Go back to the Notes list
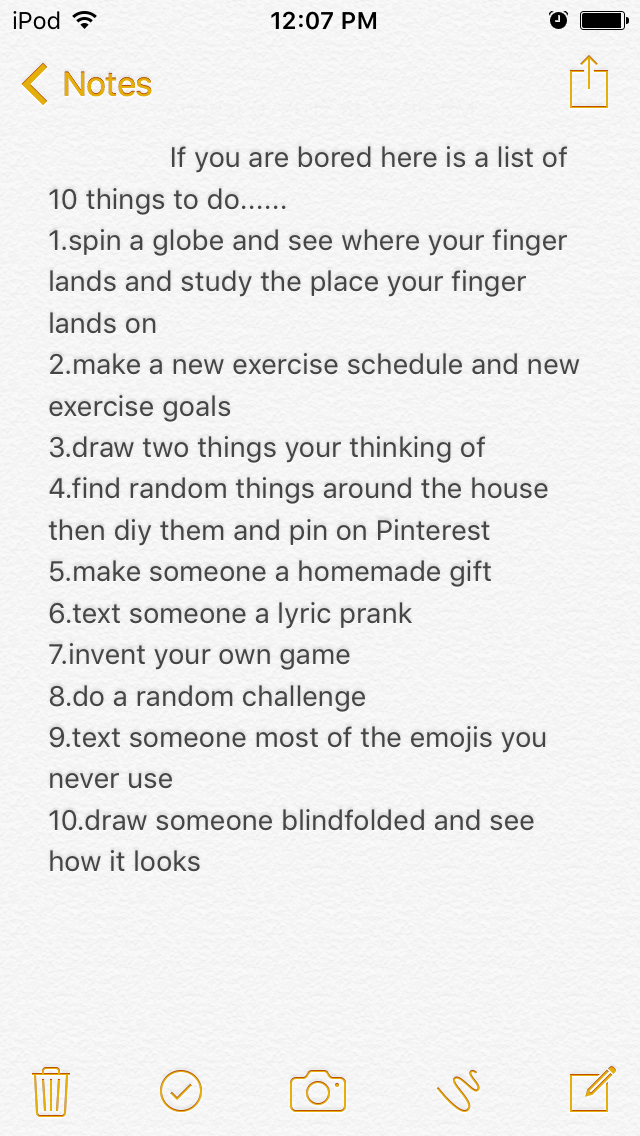The width and height of the screenshot is (640, 1136). (x=87, y=85)
